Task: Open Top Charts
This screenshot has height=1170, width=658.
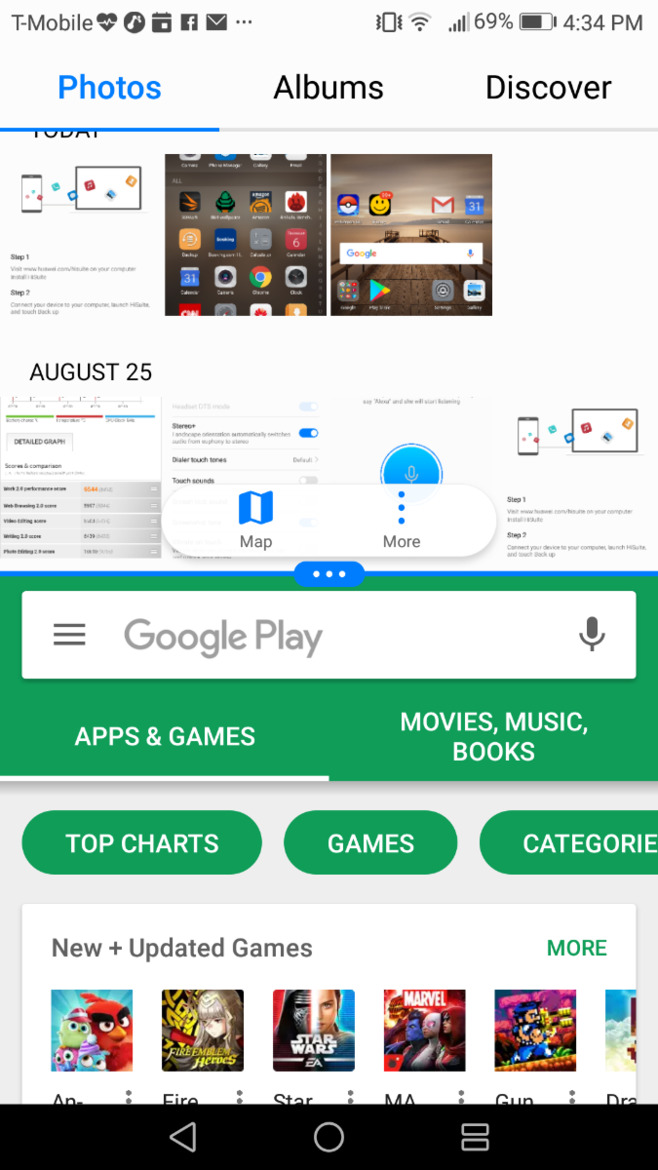Action: (x=142, y=843)
